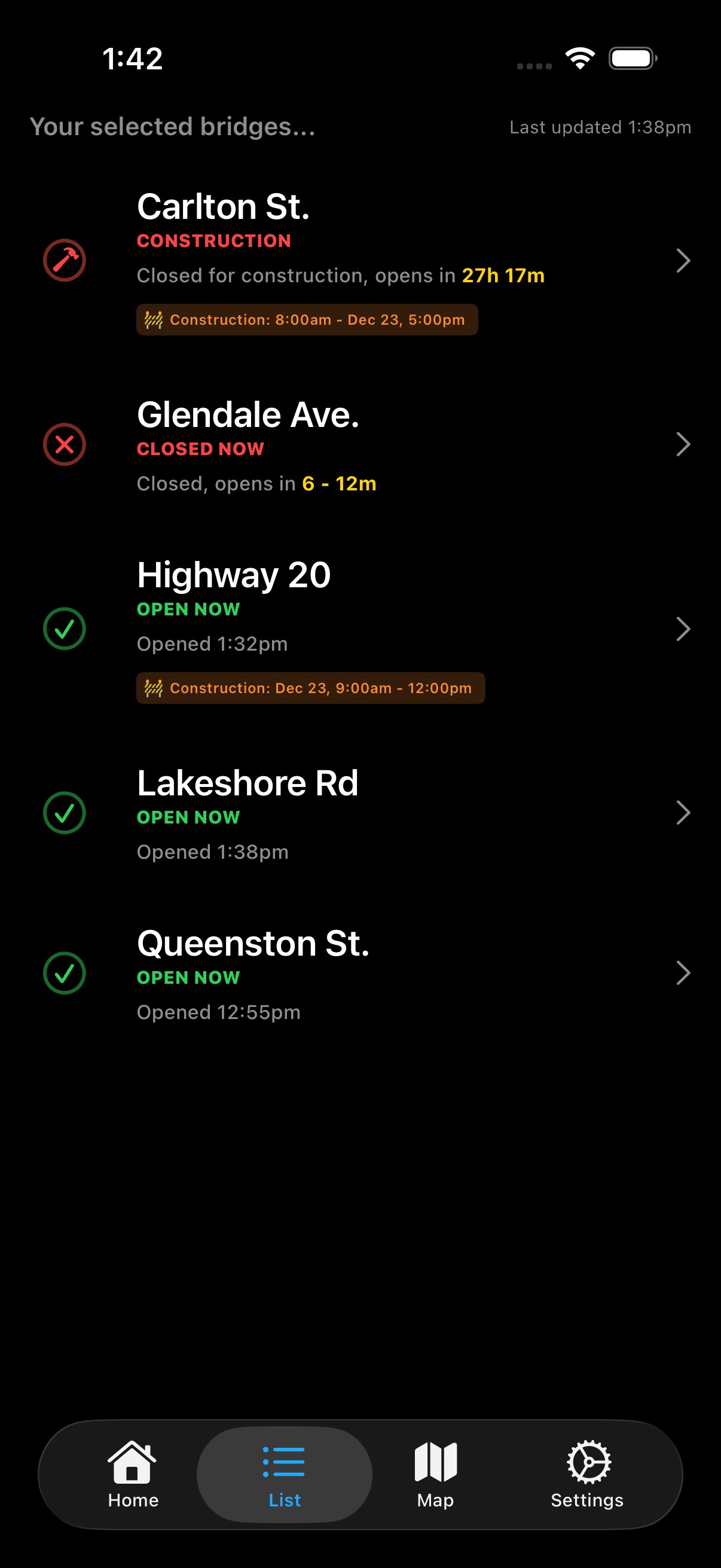Click the construction hammer icon beside Carlton St.
Image resolution: width=721 pixels, height=1568 pixels.
(x=64, y=261)
